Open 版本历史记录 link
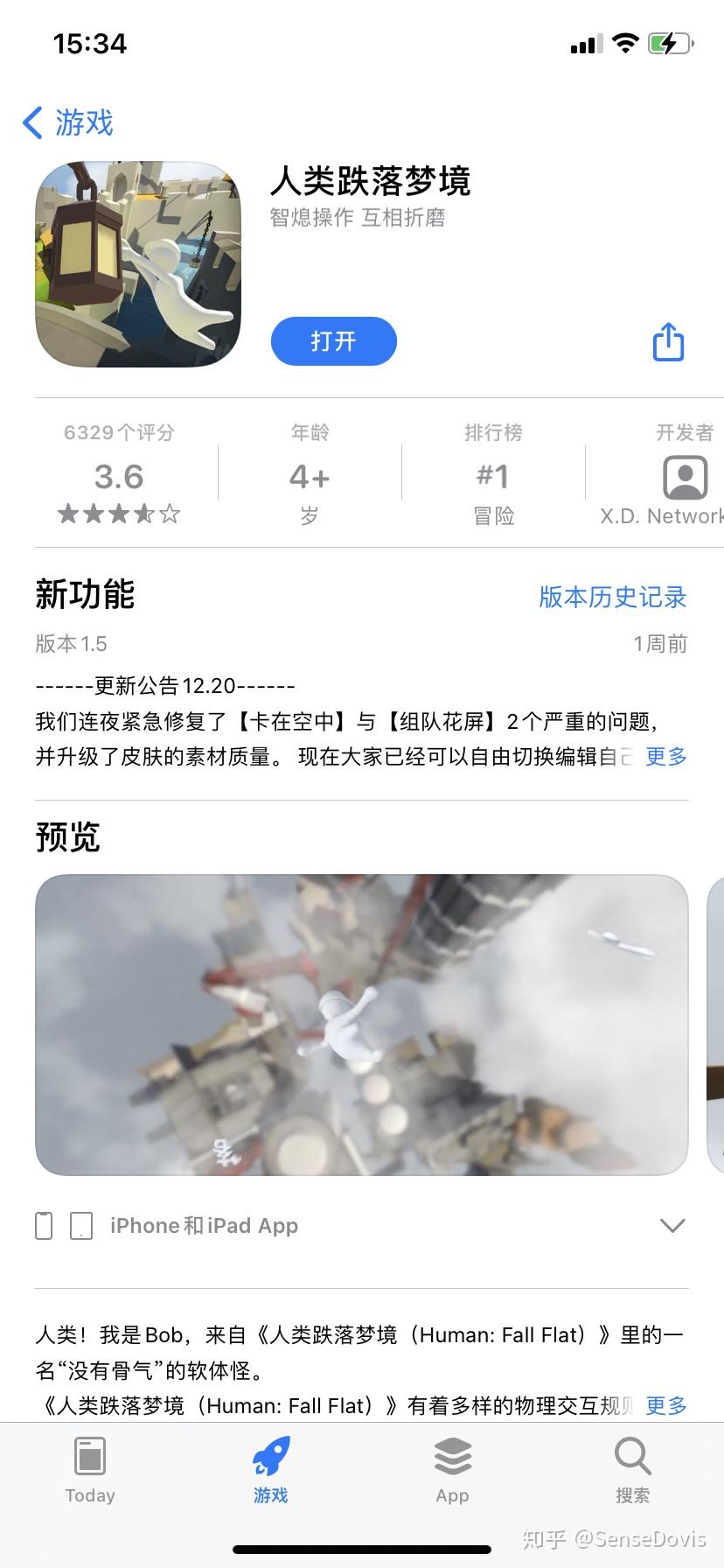724x1568 pixels. click(612, 597)
